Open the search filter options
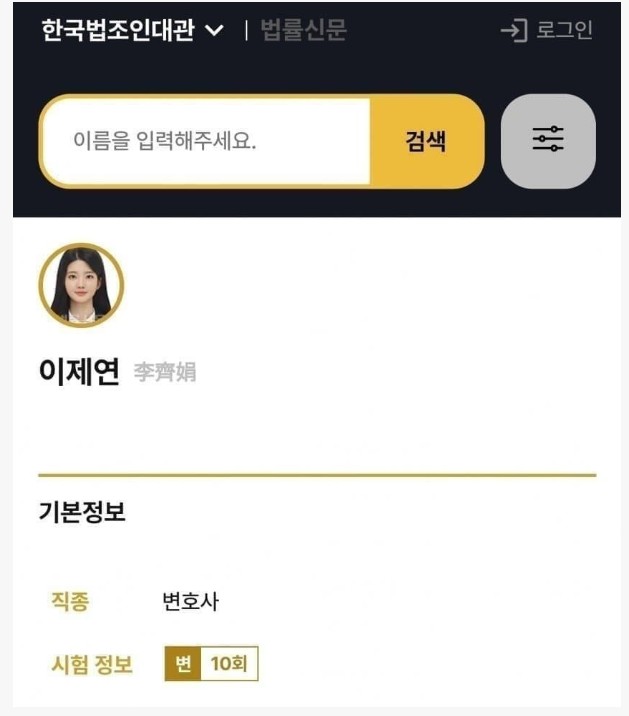This screenshot has height=716, width=629. point(547,141)
